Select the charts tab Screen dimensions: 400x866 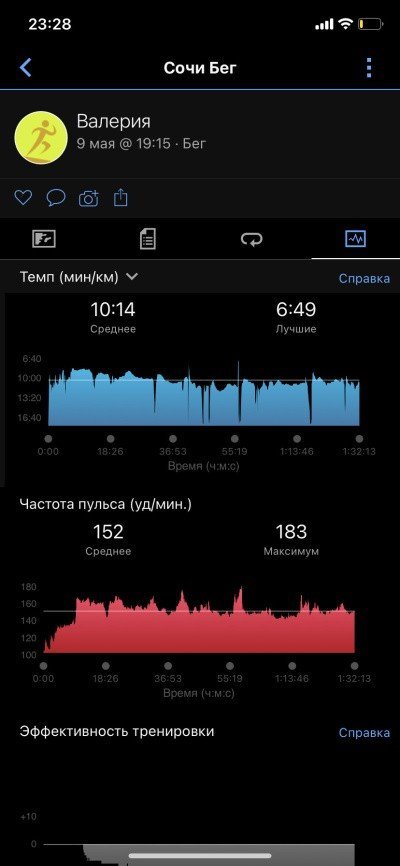355,239
